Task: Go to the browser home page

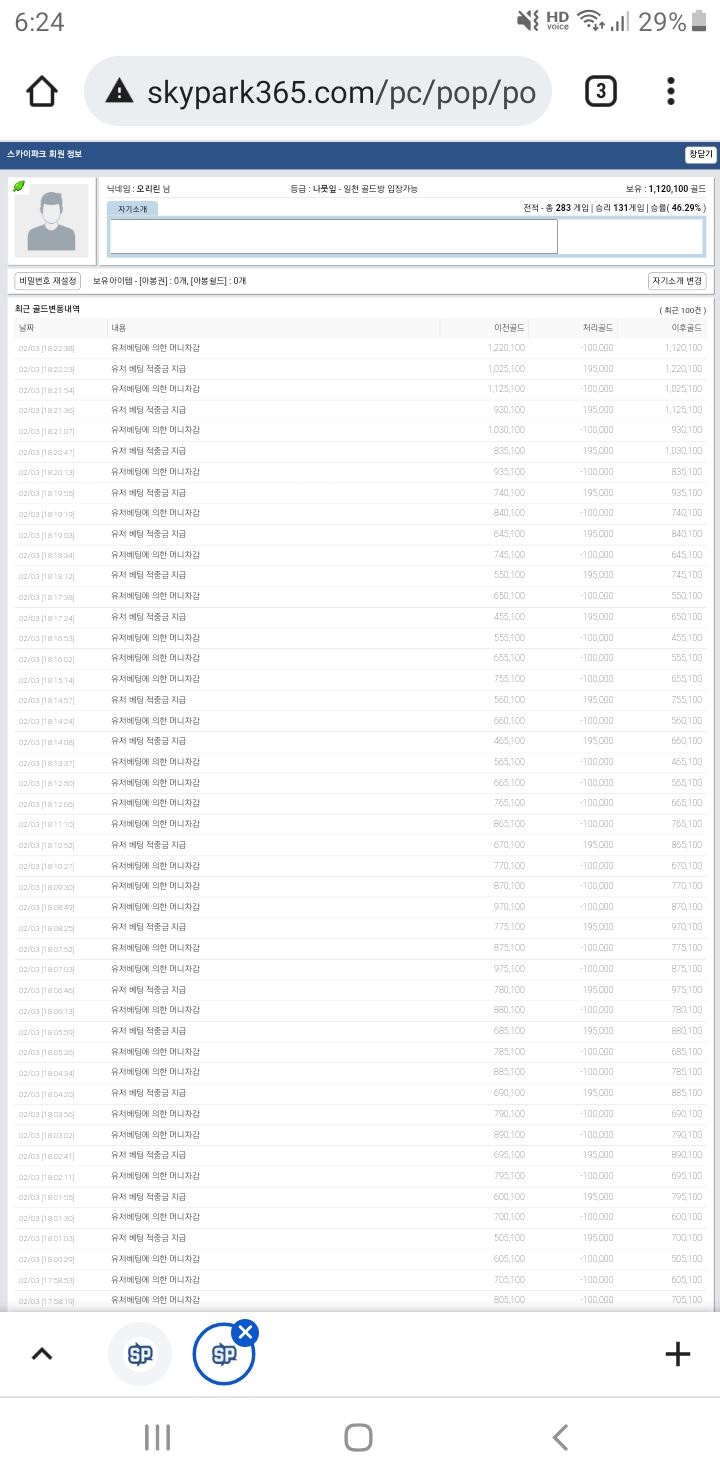Action: pyautogui.click(x=41, y=92)
